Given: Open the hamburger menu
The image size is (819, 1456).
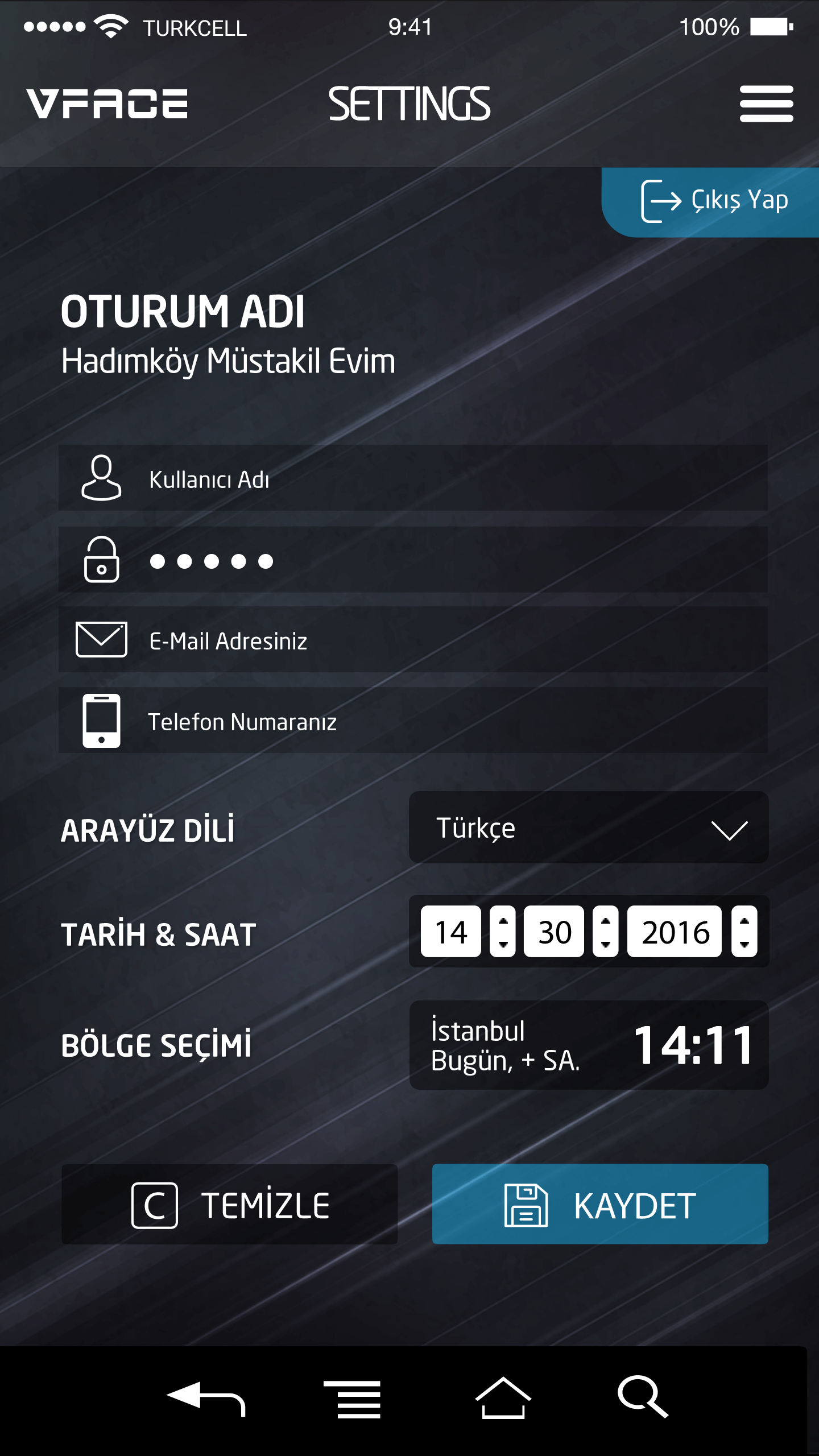Looking at the screenshot, I should pyautogui.click(x=766, y=104).
